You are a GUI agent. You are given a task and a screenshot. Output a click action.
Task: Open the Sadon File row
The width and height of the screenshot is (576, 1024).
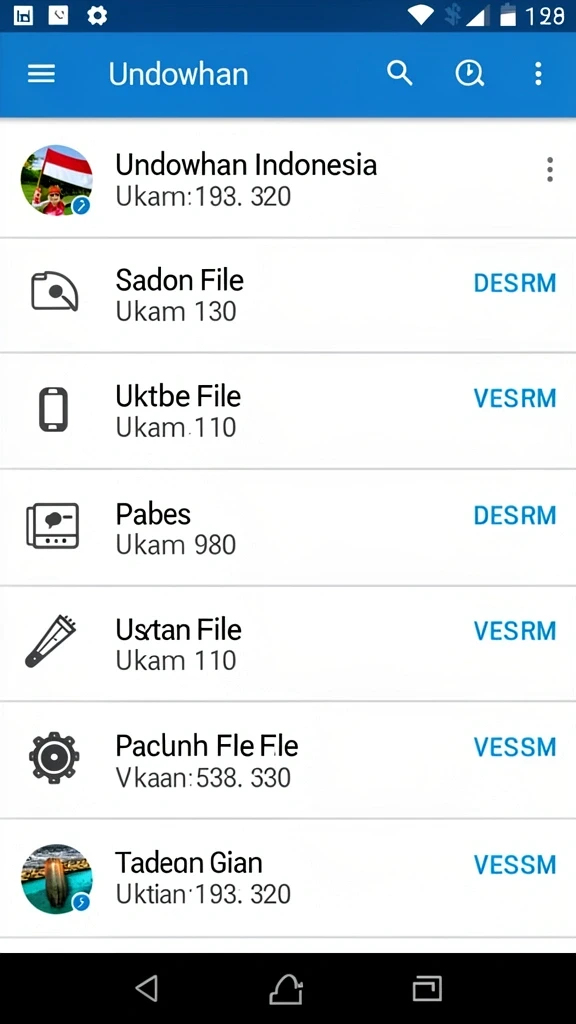288,295
